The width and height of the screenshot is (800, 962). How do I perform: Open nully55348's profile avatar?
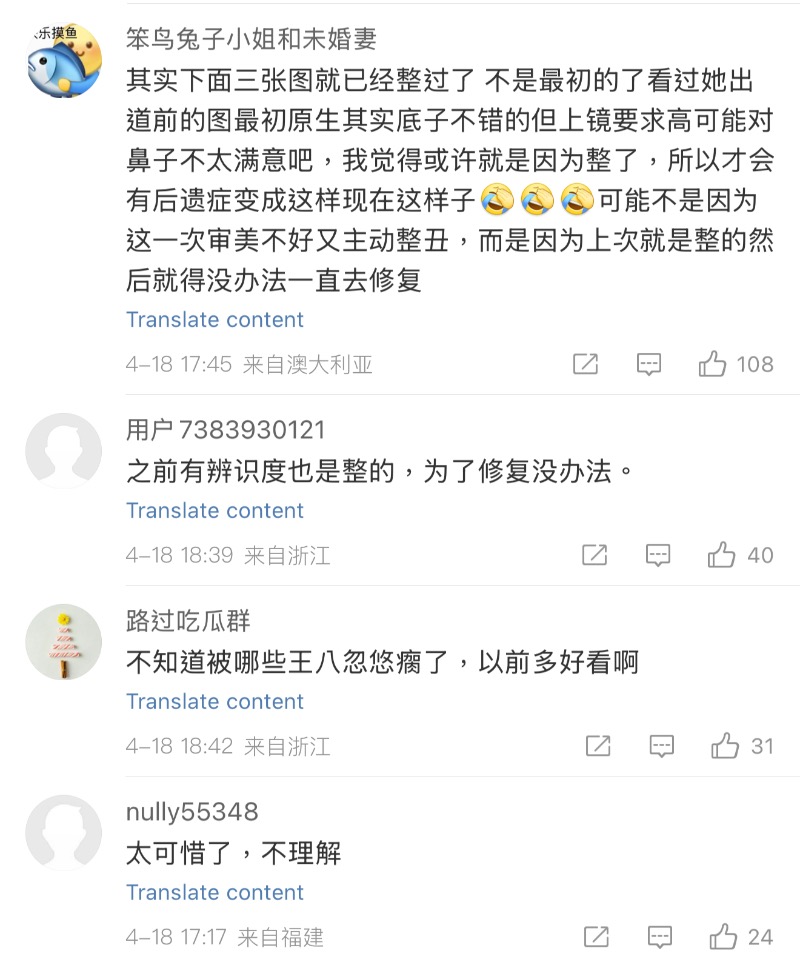point(64,833)
